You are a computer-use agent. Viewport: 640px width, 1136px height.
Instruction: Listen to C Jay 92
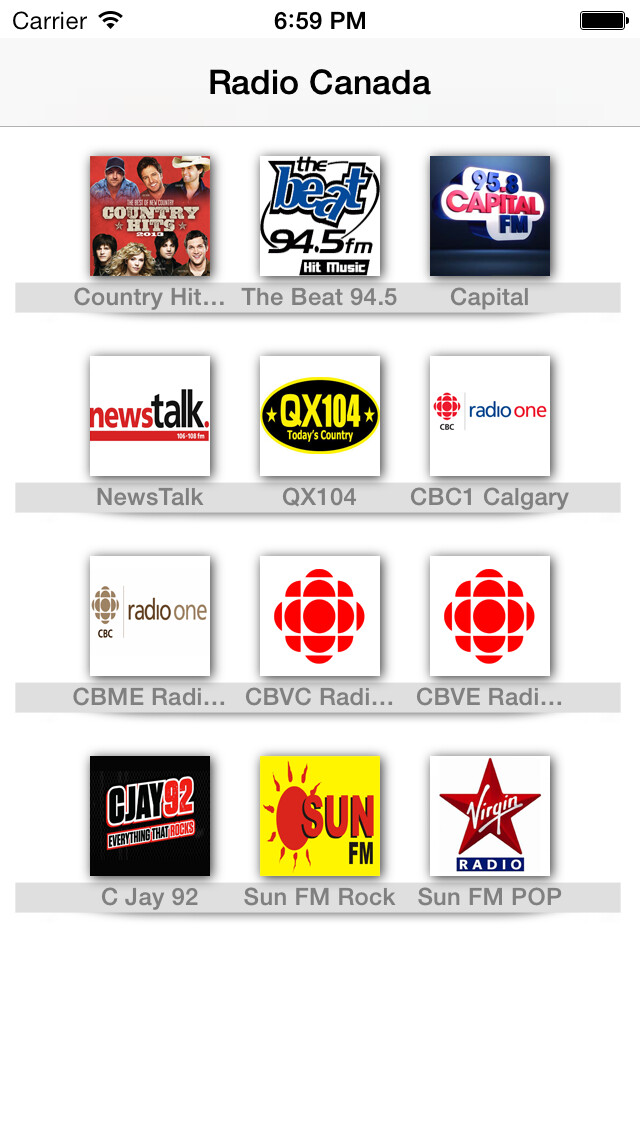point(150,816)
